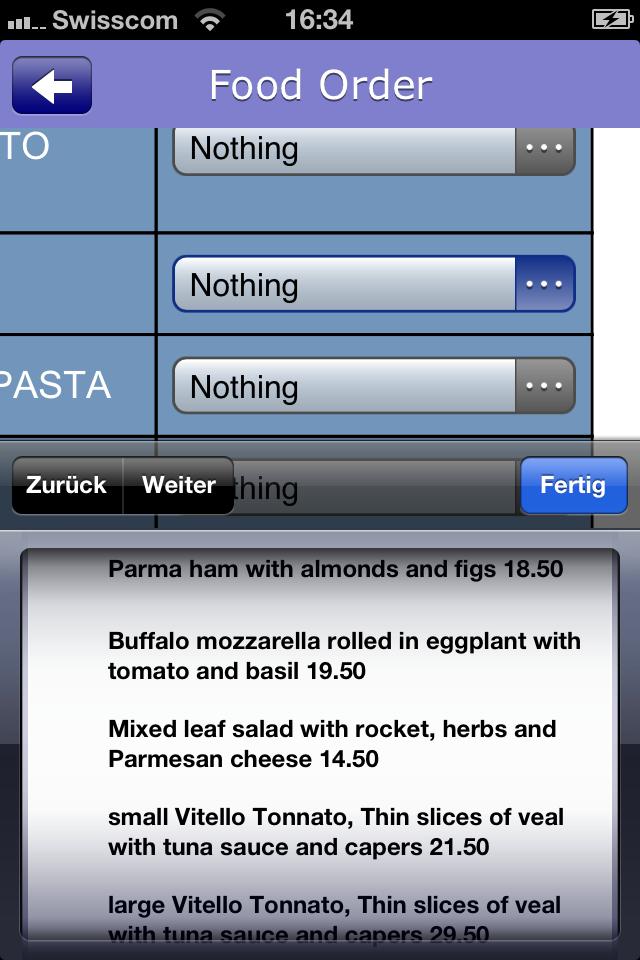Select small Vitello Tonnato option
Image resolution: width=640 pixels, height=960 pixels.
coord(336,832)
